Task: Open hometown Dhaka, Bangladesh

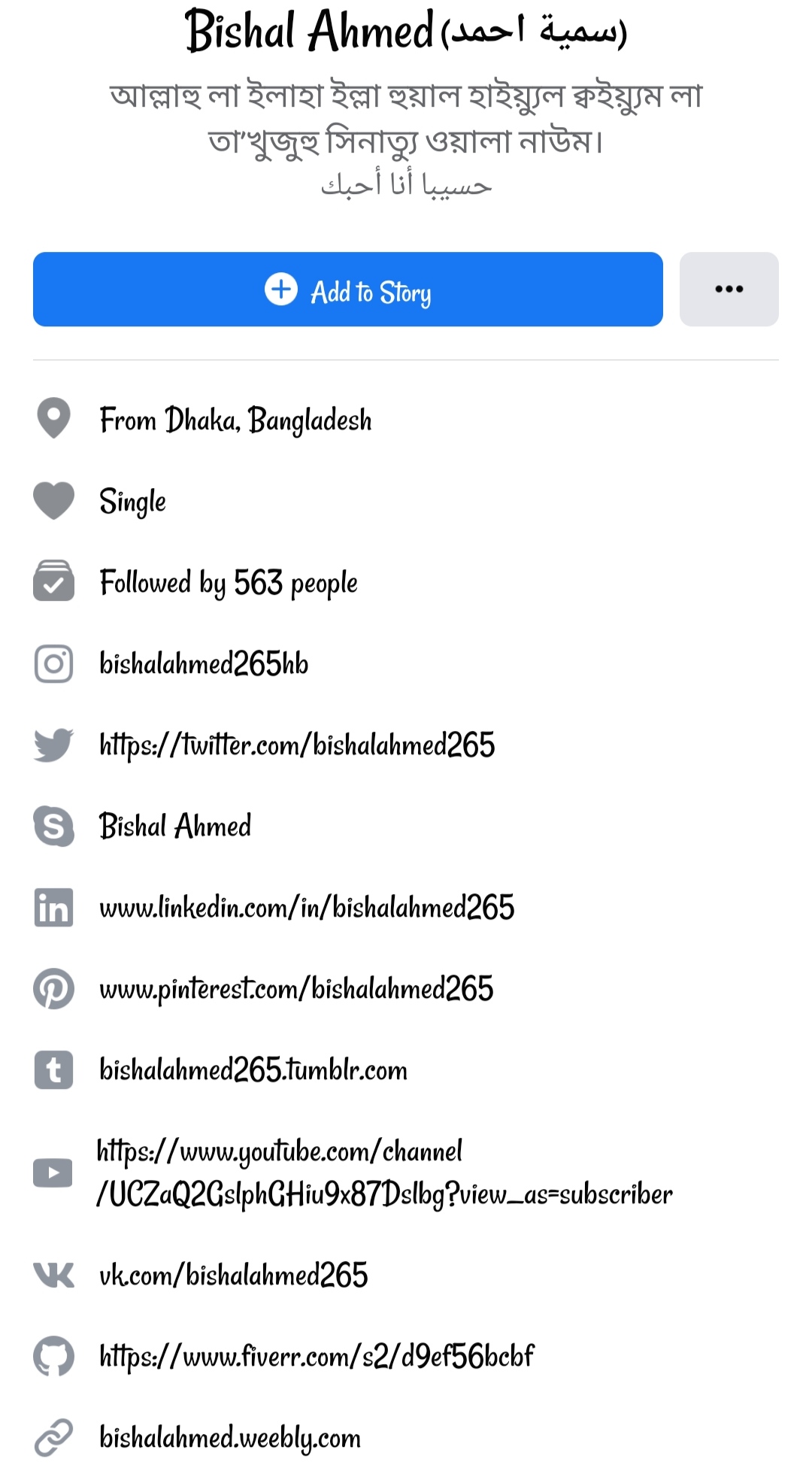Action: 235,420
